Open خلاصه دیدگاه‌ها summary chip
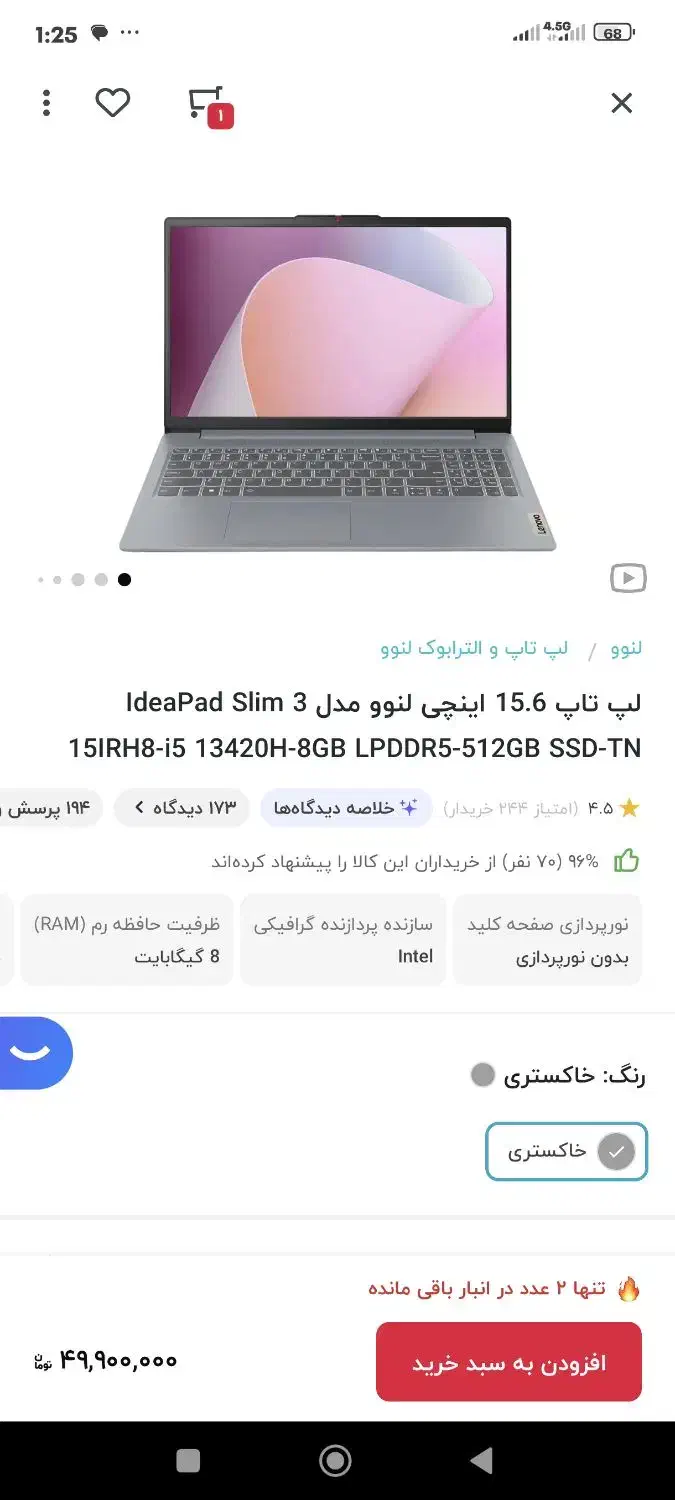This screenshot has height=1500, width=675. click(x=346, y=808)
